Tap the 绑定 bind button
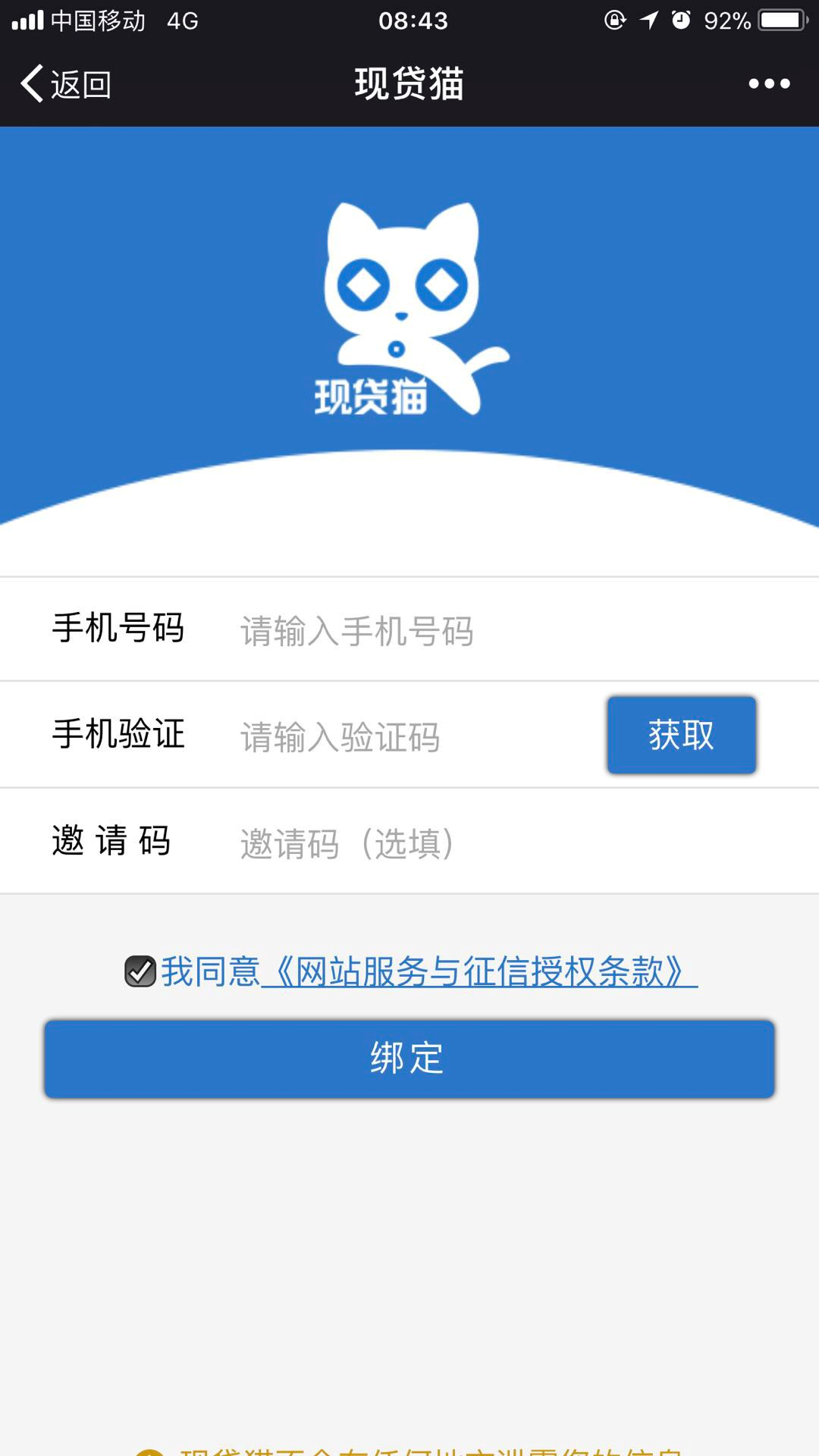Image resolution: width=819 pixels, height=1456 pixels. pos(409,1059)
